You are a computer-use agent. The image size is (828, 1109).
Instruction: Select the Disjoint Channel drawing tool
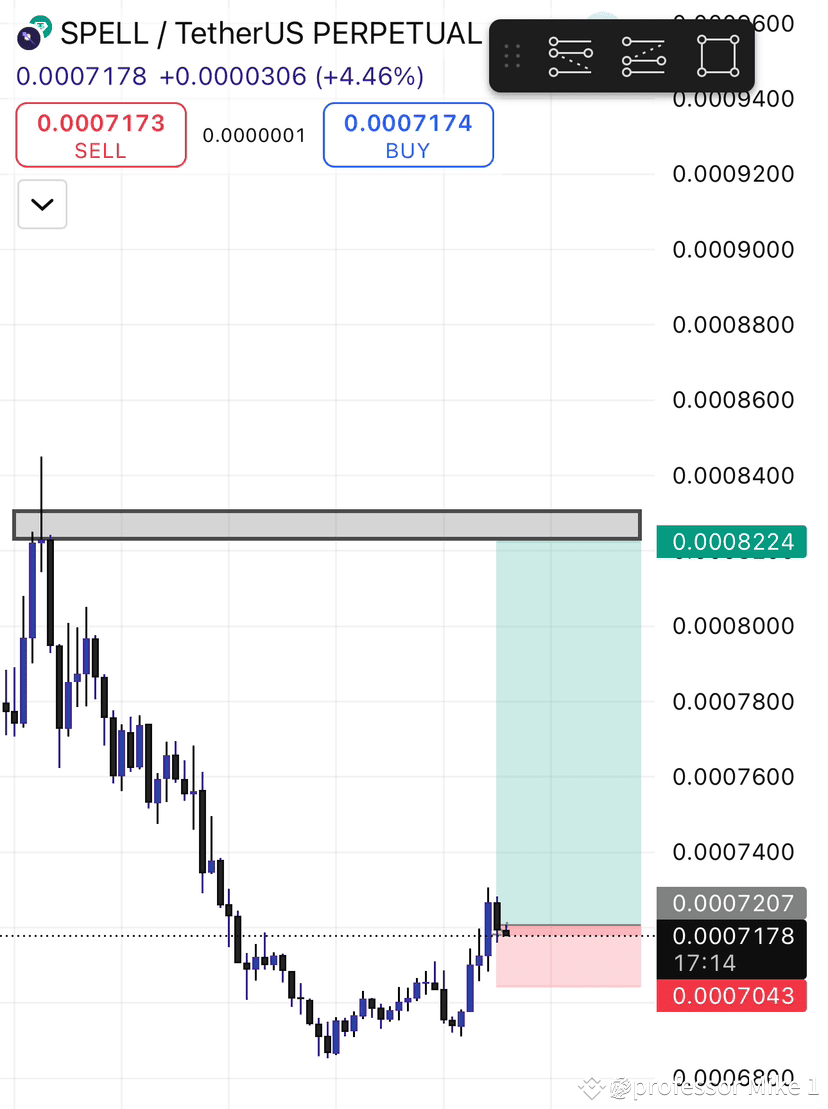point(643,55)
